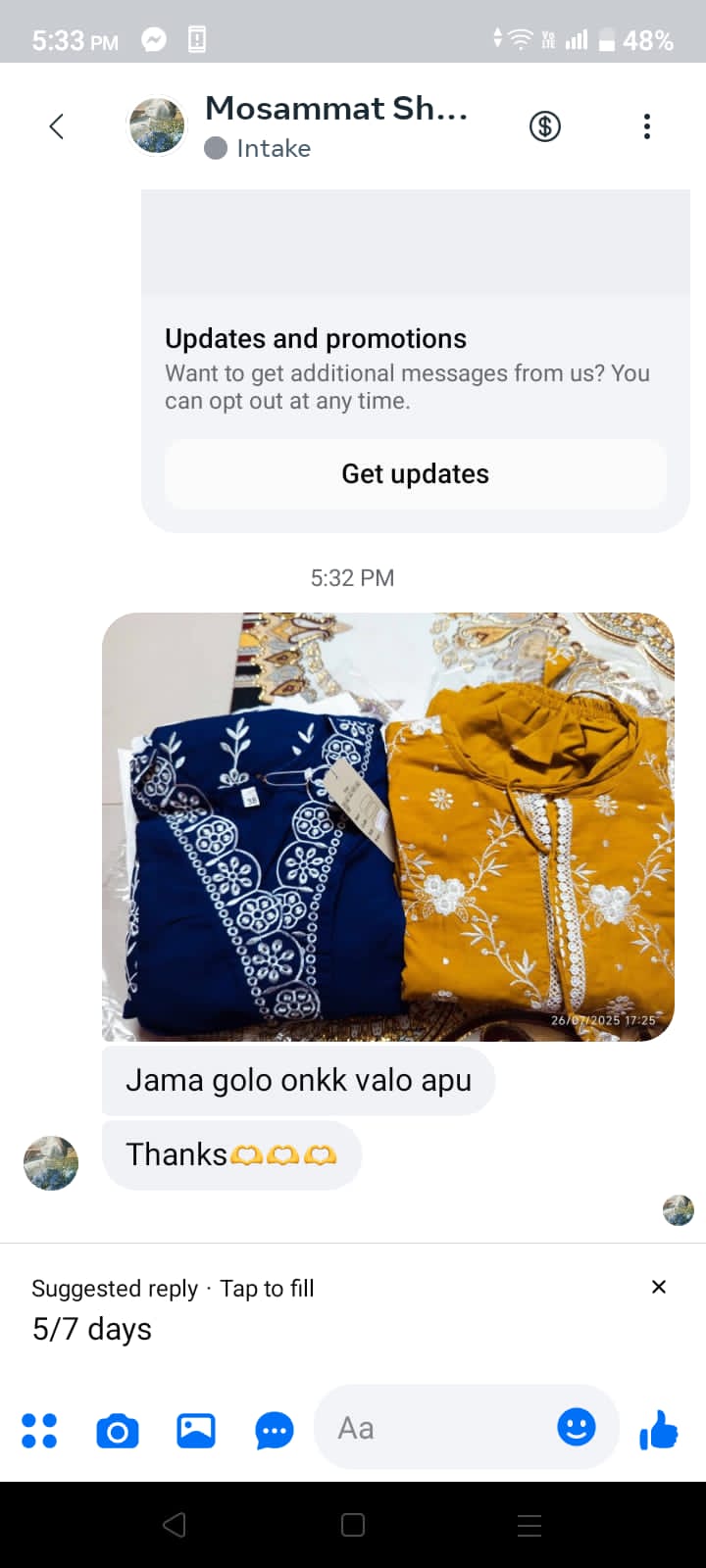Tap the sender's avatar beside Thanks message

point(51,1163)
